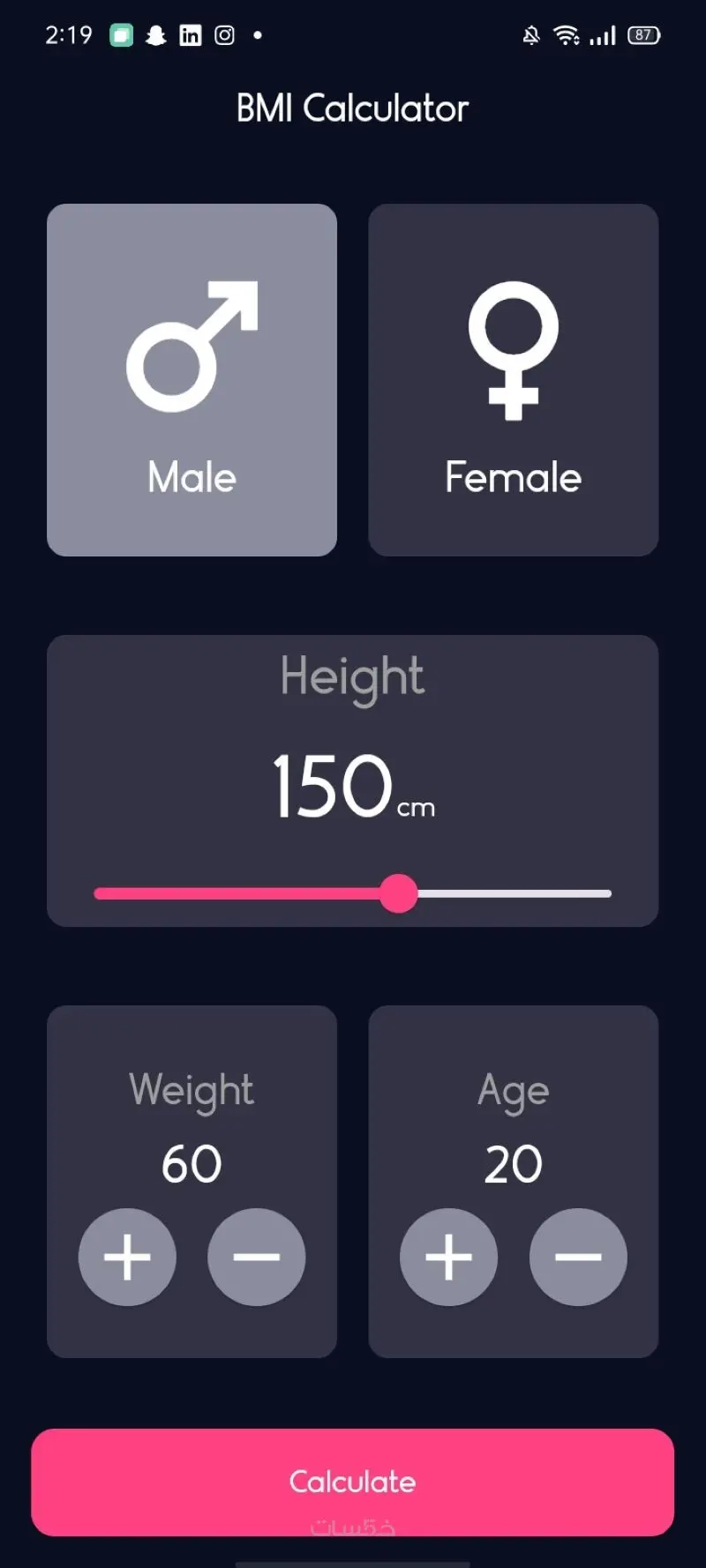This screenshot has width=706, height=1568.
Task: Toggle the Male gender selection
Action: point(191,379)
